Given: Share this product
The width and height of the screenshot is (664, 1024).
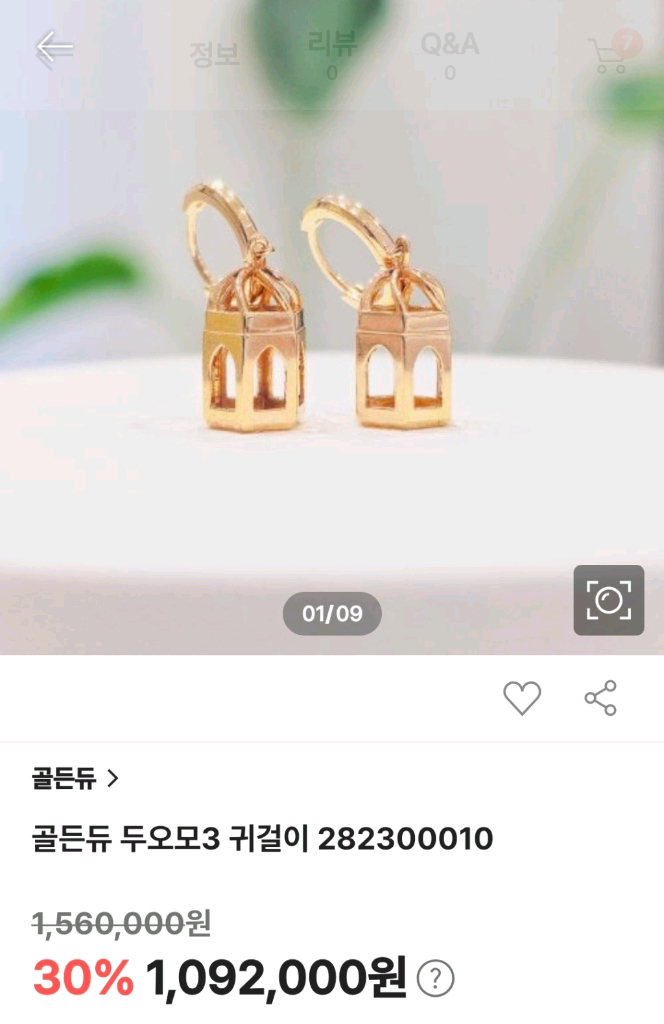Looking at the screenshot, I should click(600, 698).
